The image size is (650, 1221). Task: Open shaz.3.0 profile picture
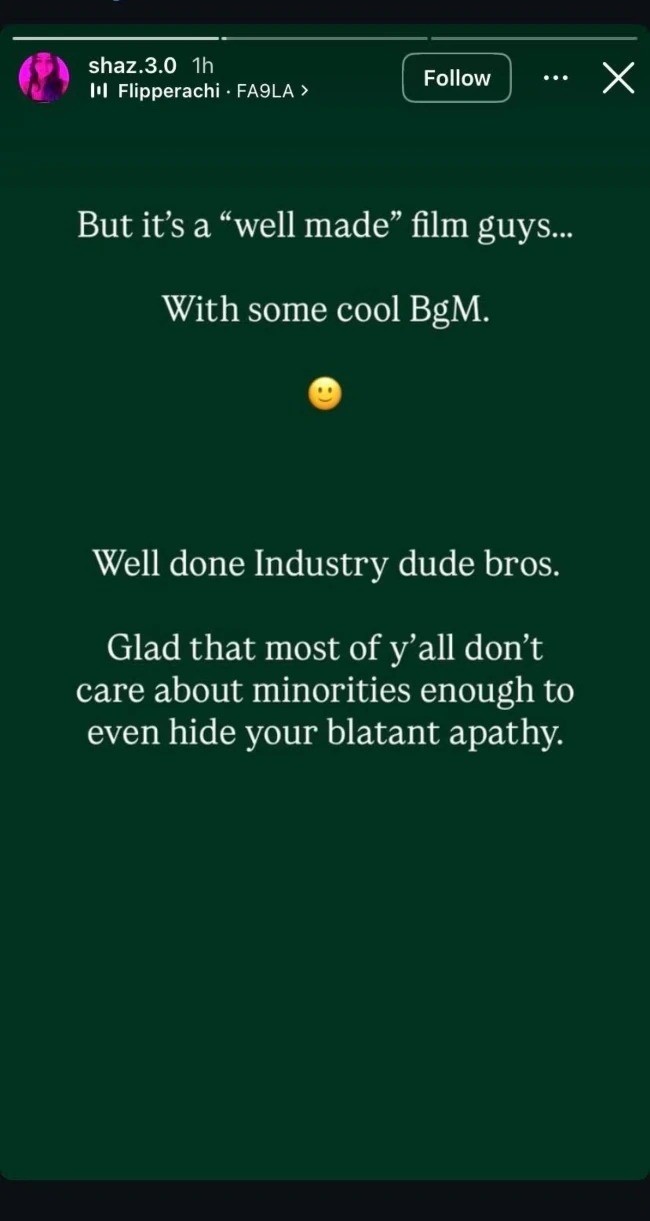(44, 78)
